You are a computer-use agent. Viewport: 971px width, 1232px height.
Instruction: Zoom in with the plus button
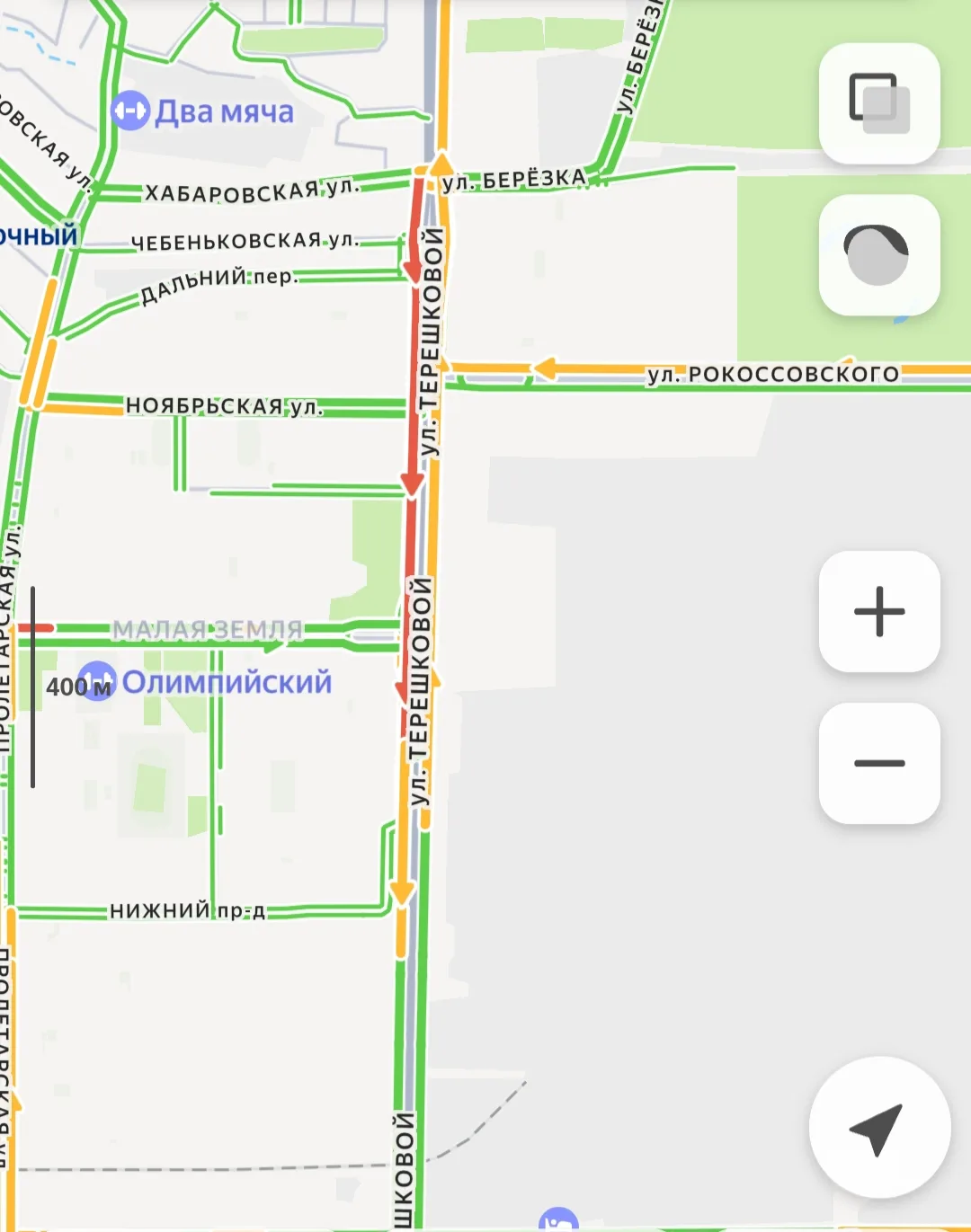[879, 612]
